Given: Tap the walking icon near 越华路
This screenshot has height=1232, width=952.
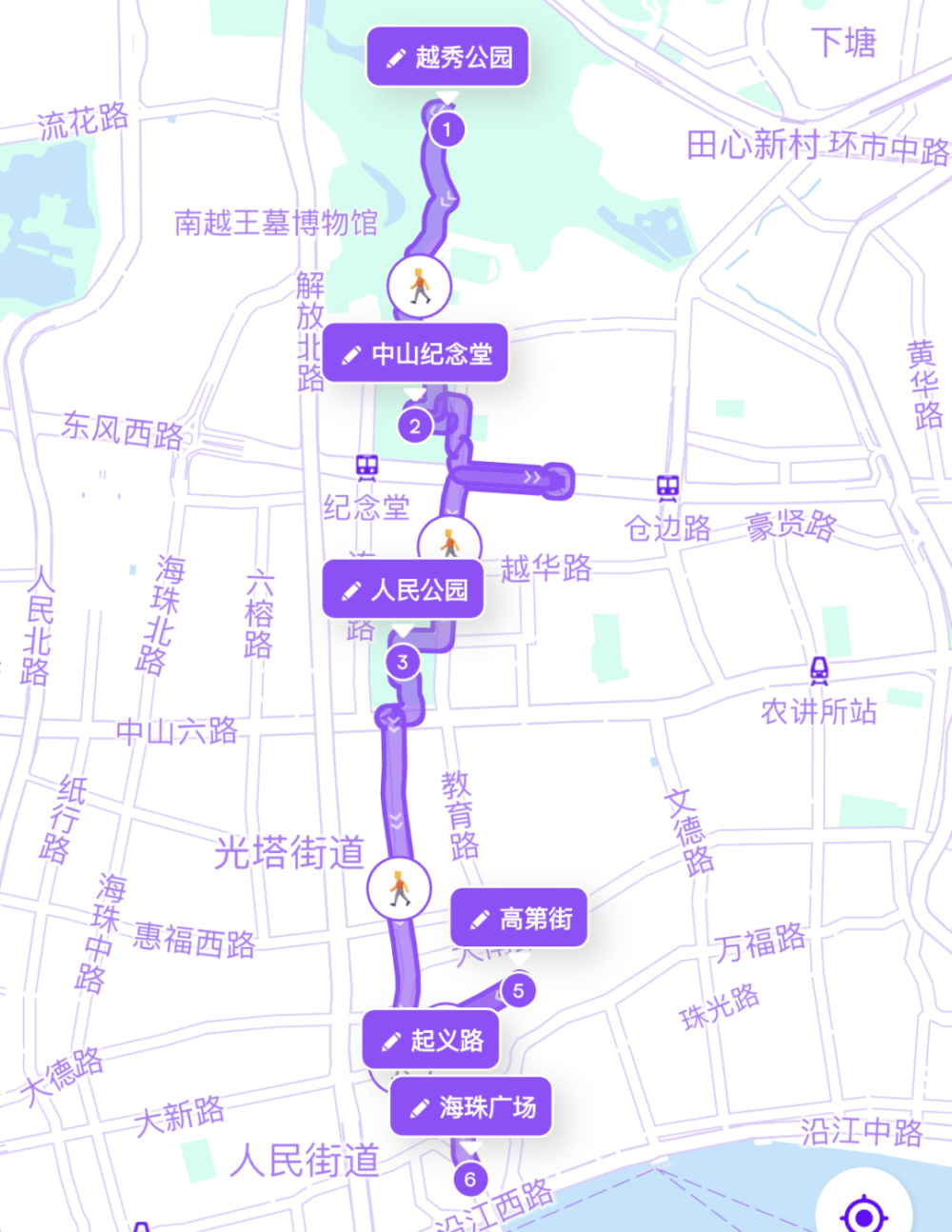Looking at the screenshot, I should tap(449, 543).
